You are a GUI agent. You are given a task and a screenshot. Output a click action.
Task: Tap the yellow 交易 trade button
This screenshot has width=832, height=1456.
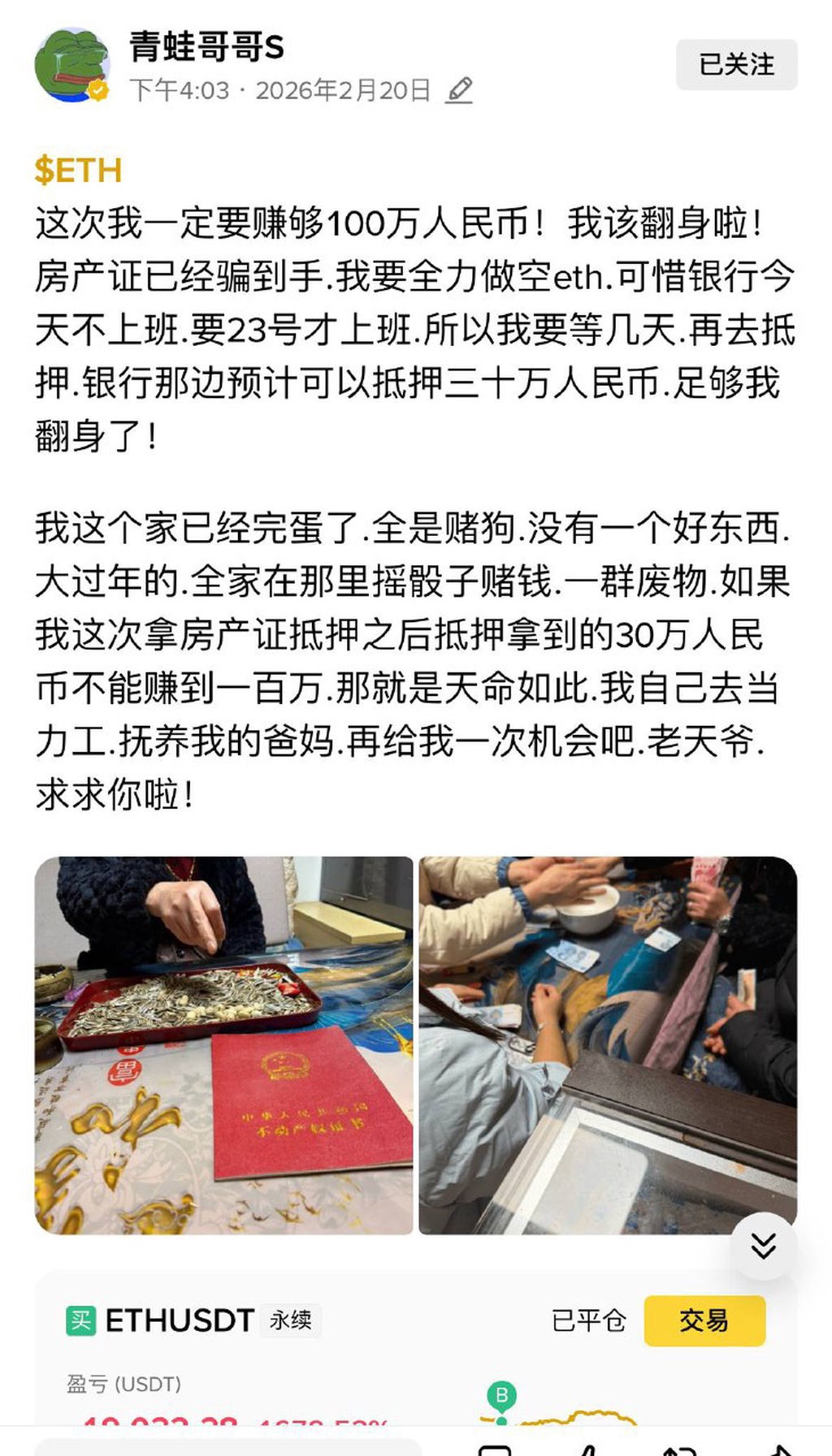click(x=704, y=1320)
